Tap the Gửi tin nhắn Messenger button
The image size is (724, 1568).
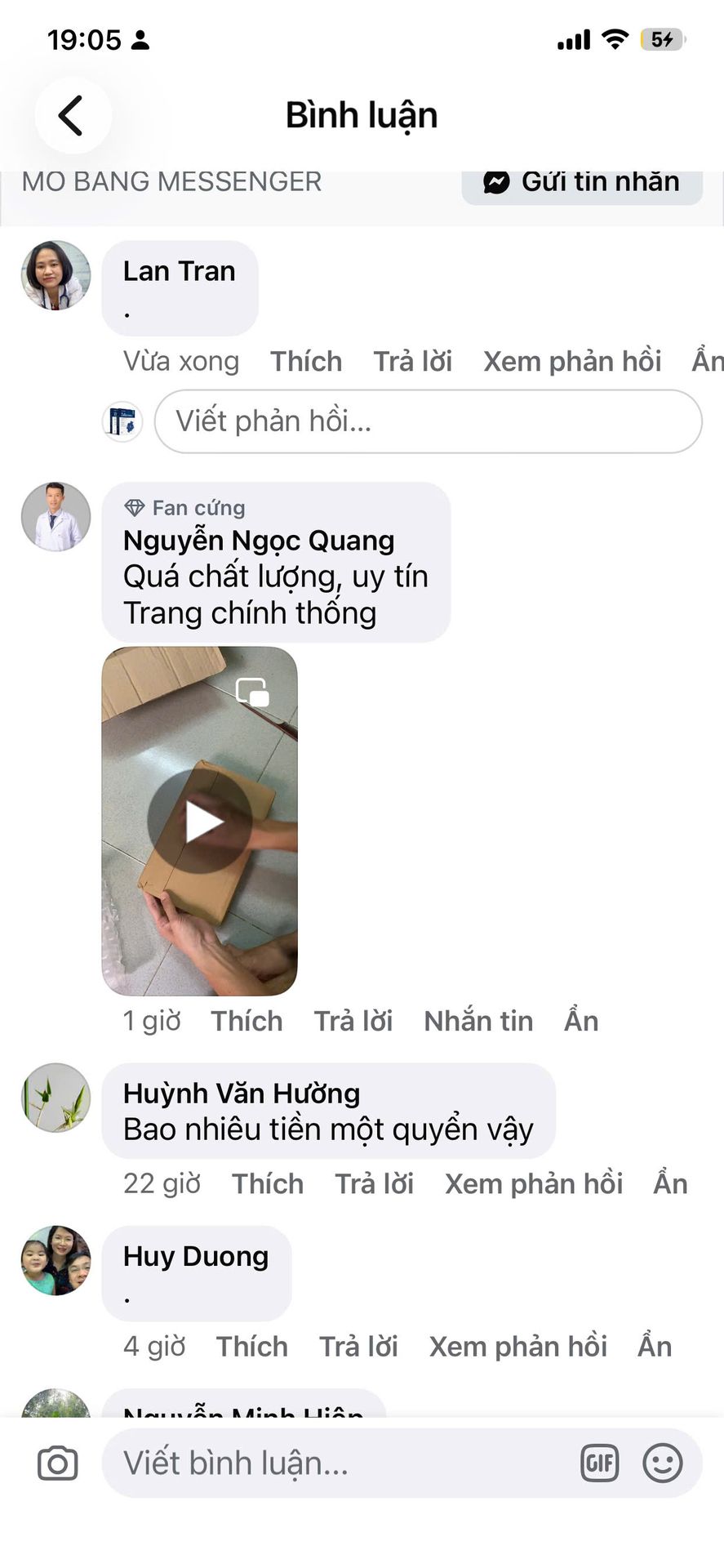pos(582,182)
